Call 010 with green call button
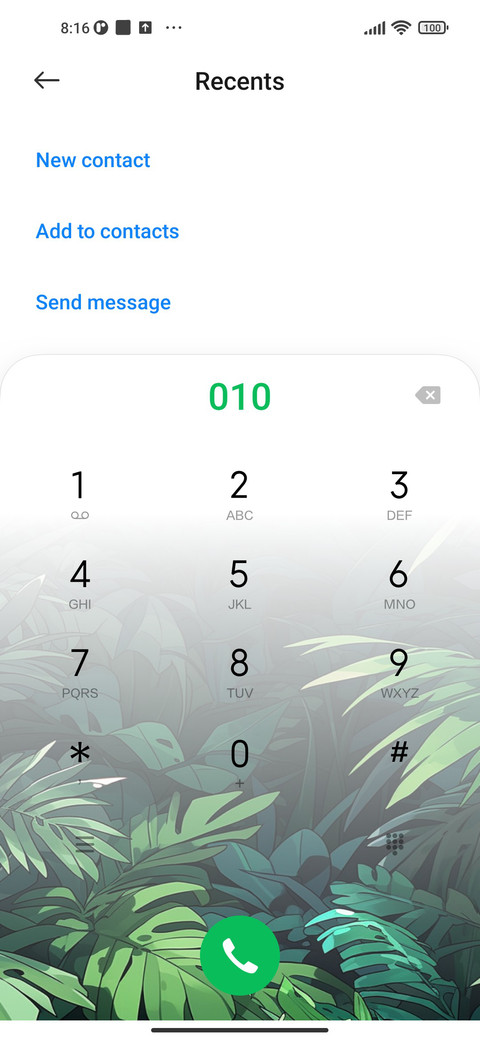 (x=239, y=955)
